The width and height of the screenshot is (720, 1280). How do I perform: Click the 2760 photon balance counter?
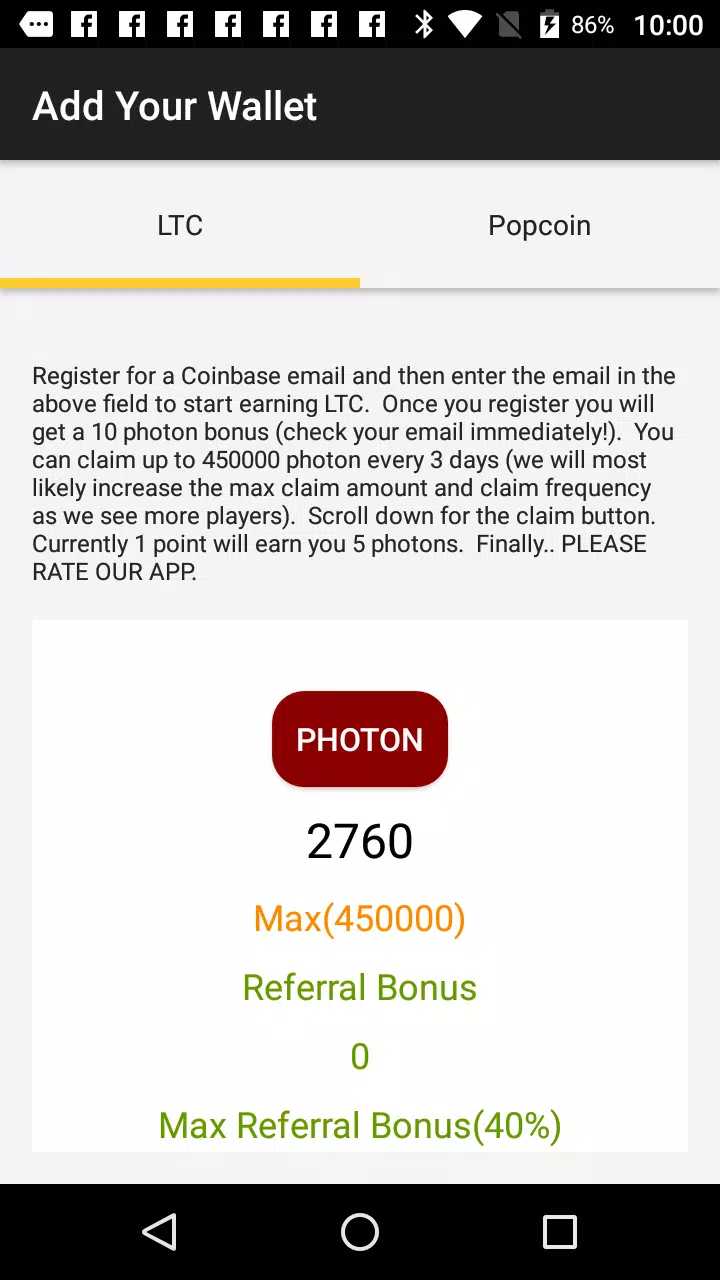360,840
